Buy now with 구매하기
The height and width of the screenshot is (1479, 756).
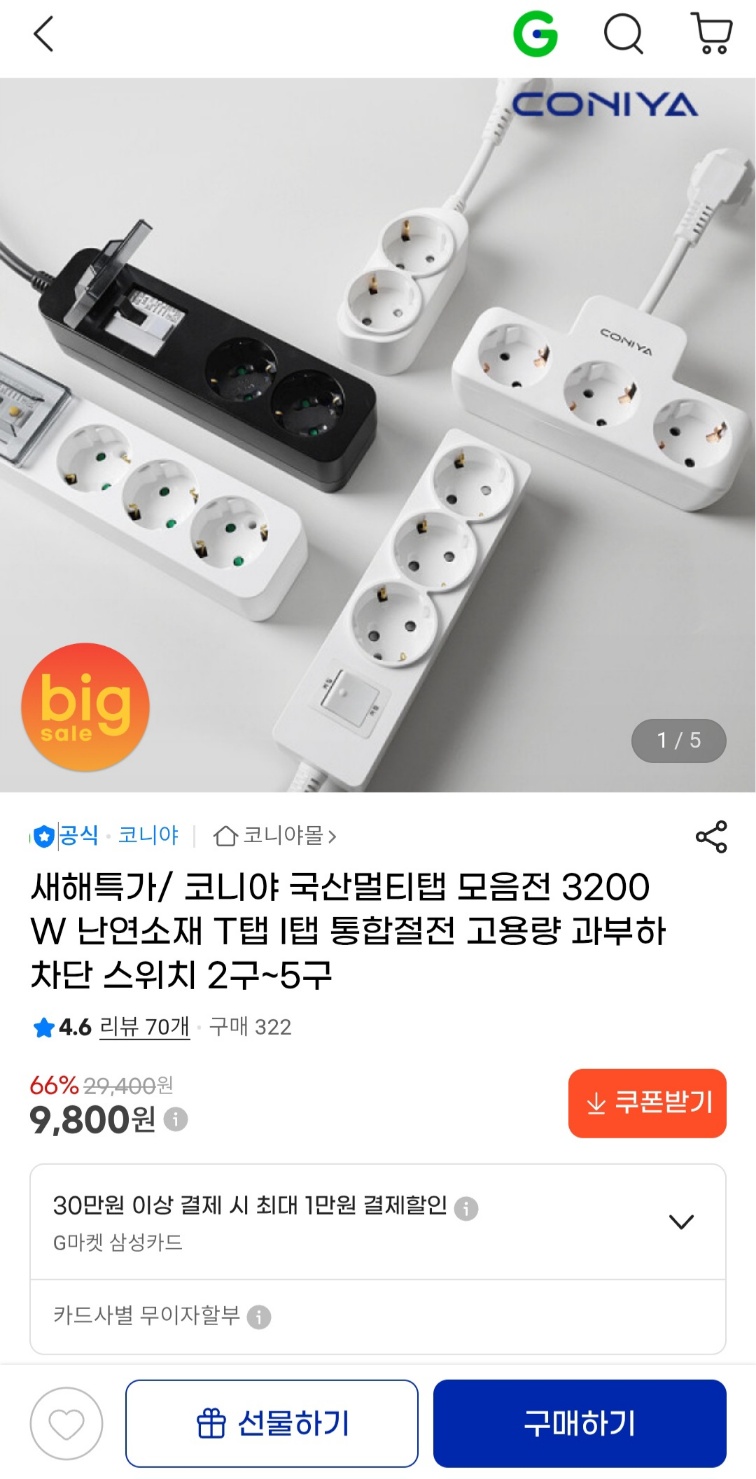[x=579, y=1423]
